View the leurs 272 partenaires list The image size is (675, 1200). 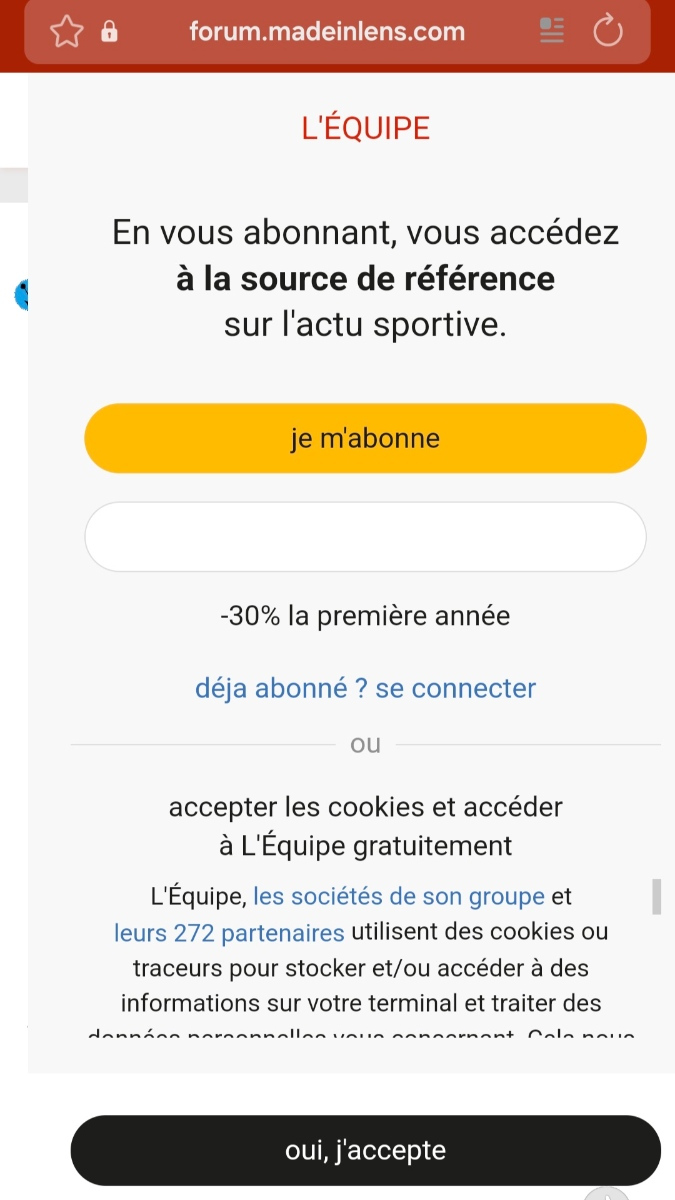(229, 932)
